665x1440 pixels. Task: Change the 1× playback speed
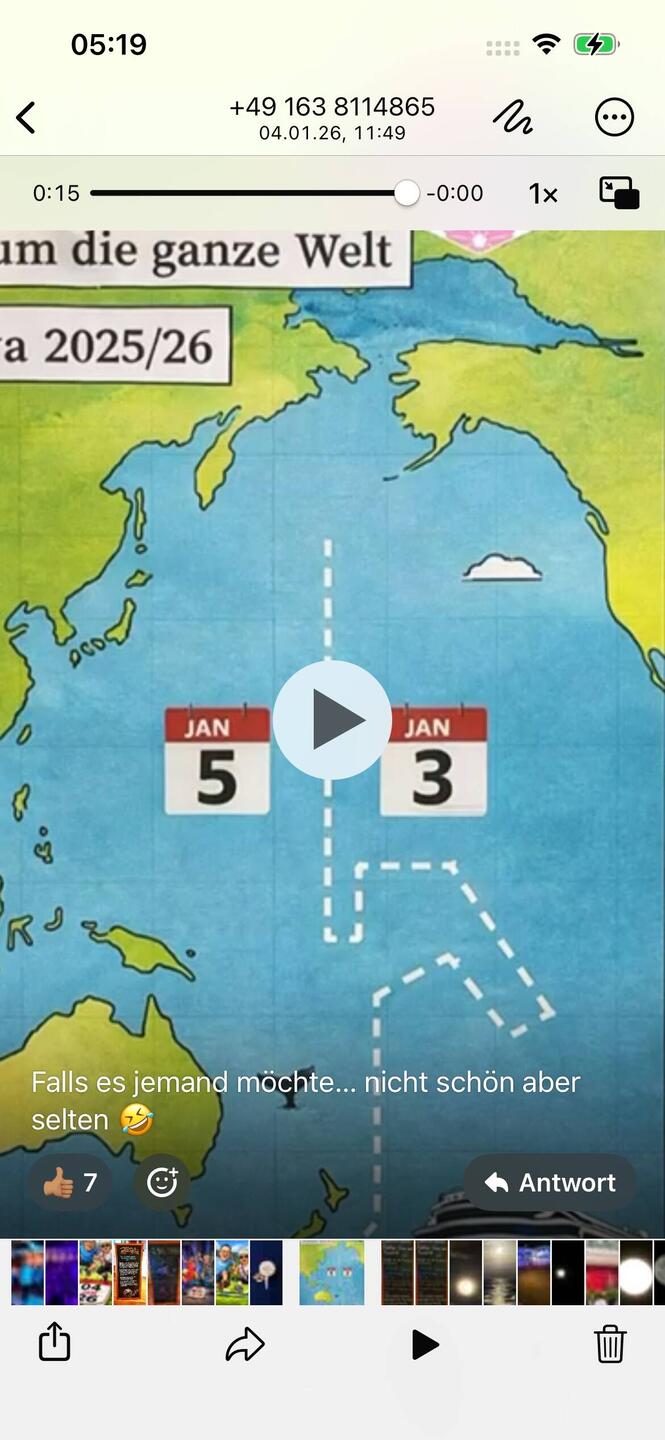click(x=543, y=194)
